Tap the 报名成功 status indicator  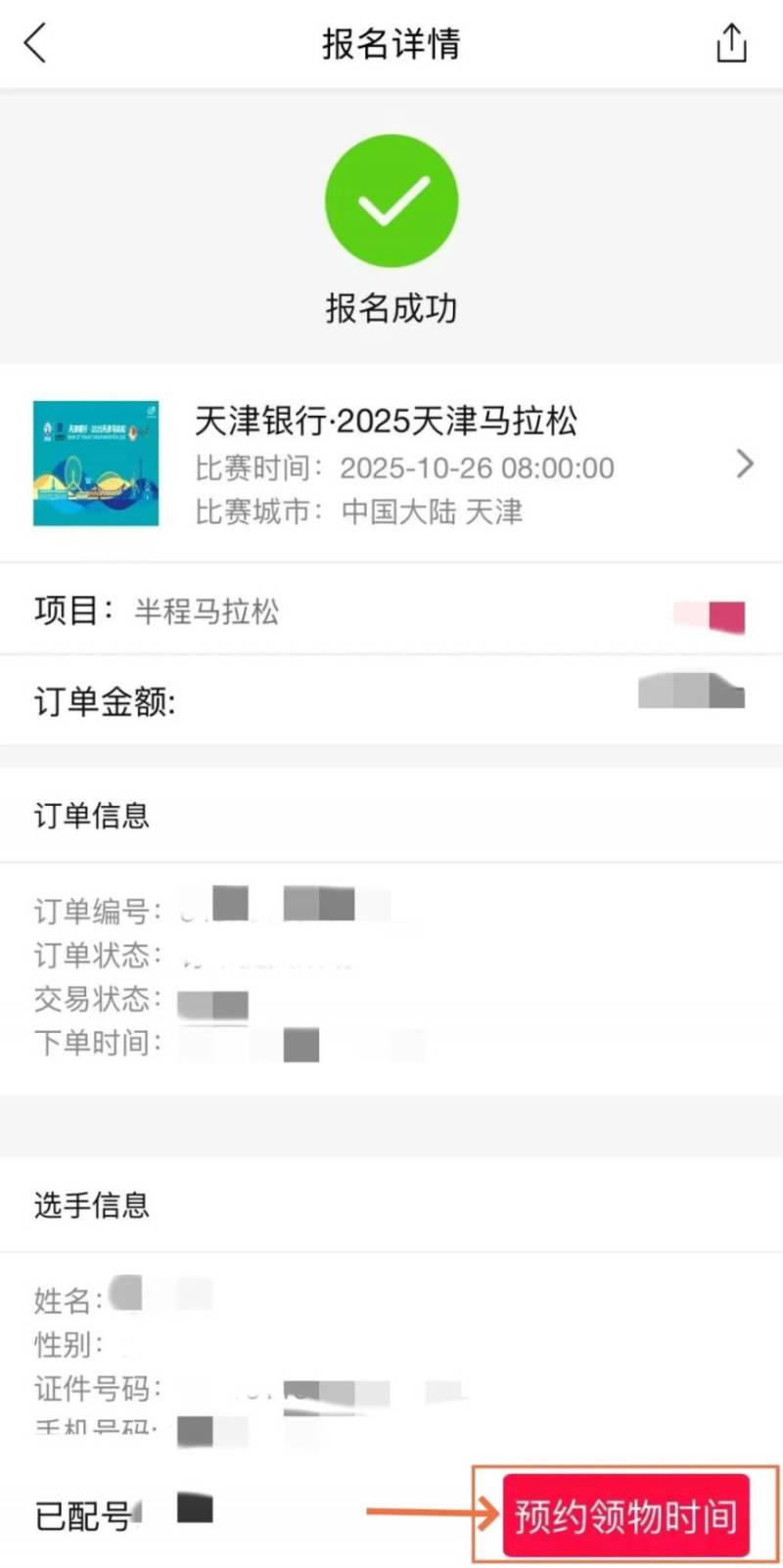point(391,308)
